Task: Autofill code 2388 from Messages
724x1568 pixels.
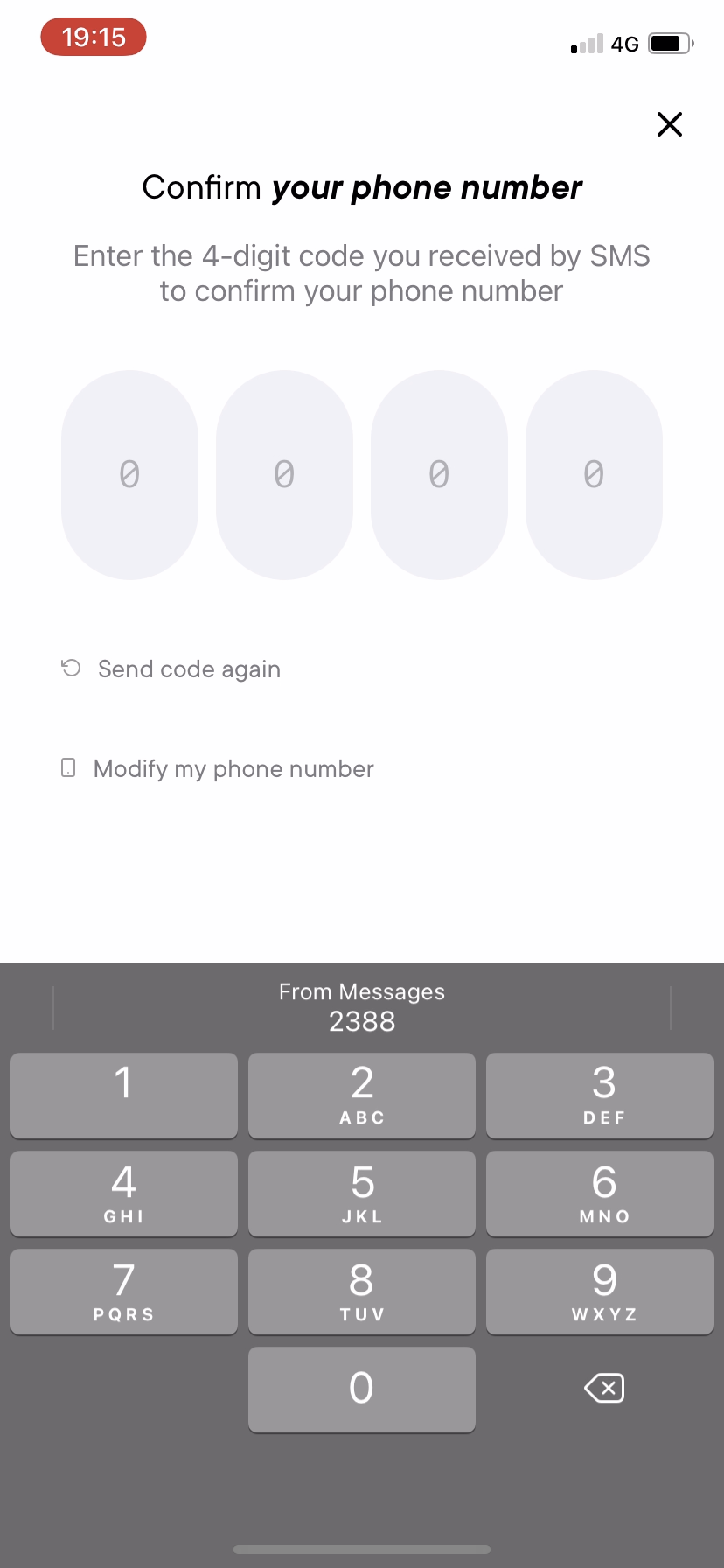Action: coord(362,1007)
